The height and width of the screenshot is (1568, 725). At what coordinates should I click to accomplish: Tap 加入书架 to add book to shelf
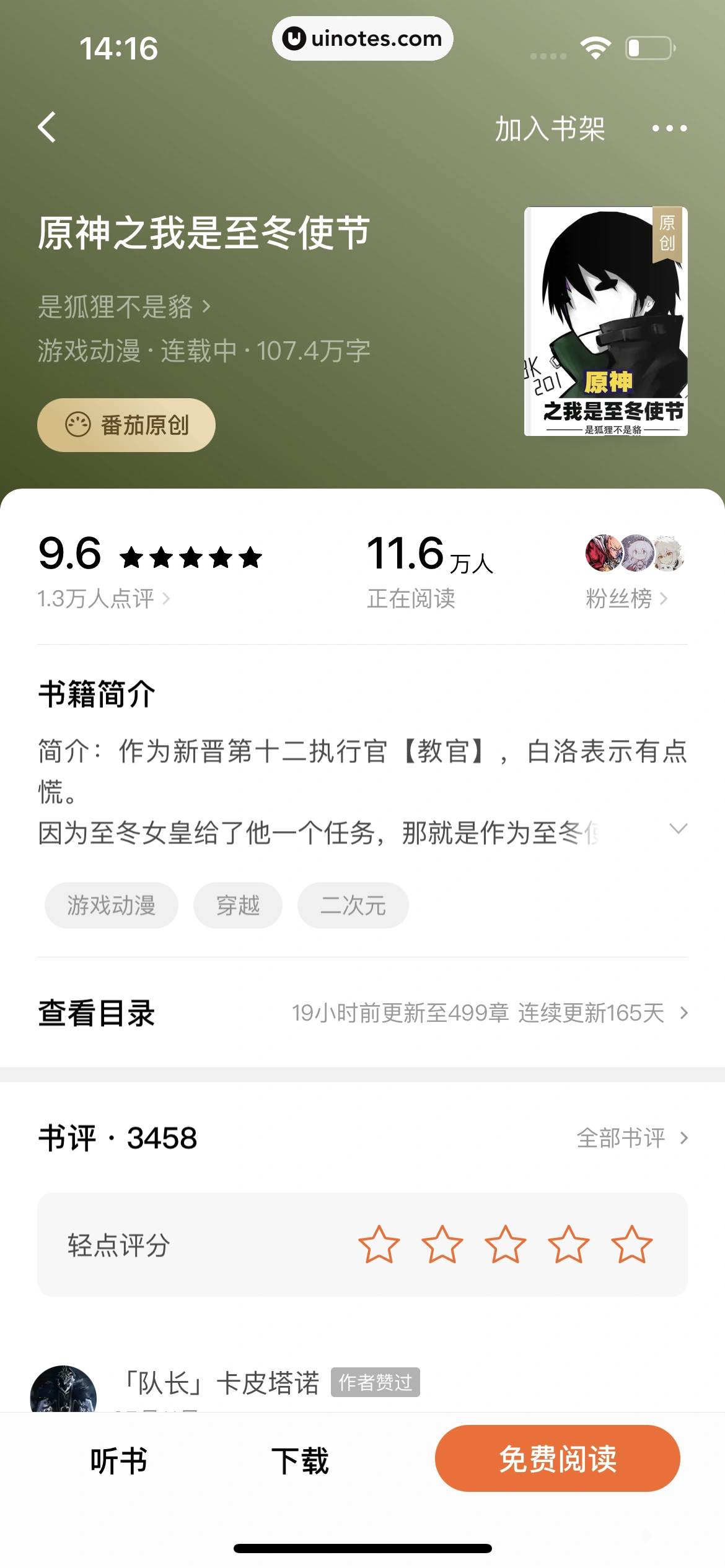tap(549, 129)
